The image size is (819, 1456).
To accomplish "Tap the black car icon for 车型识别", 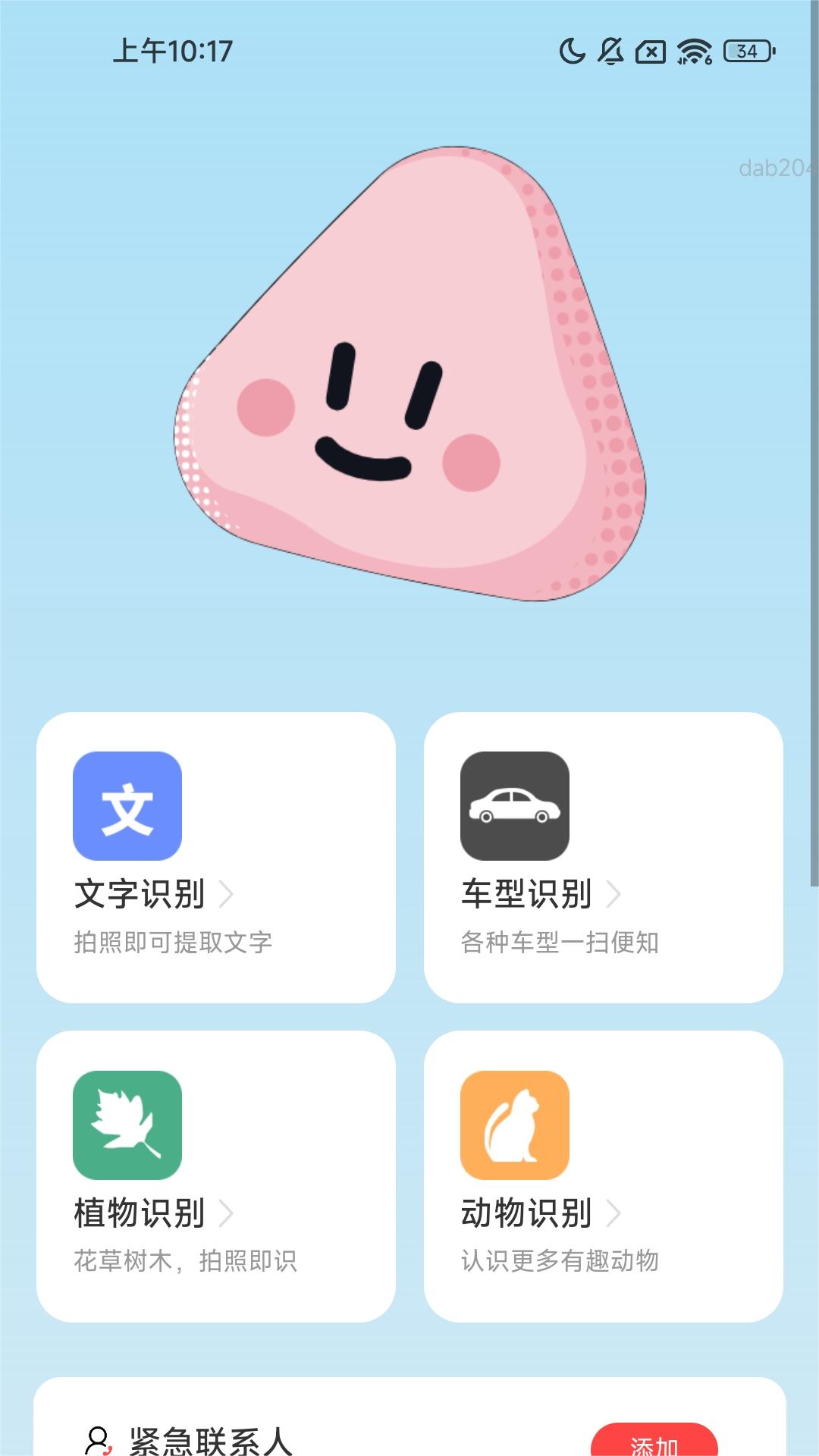I will (x=514, y=806).
